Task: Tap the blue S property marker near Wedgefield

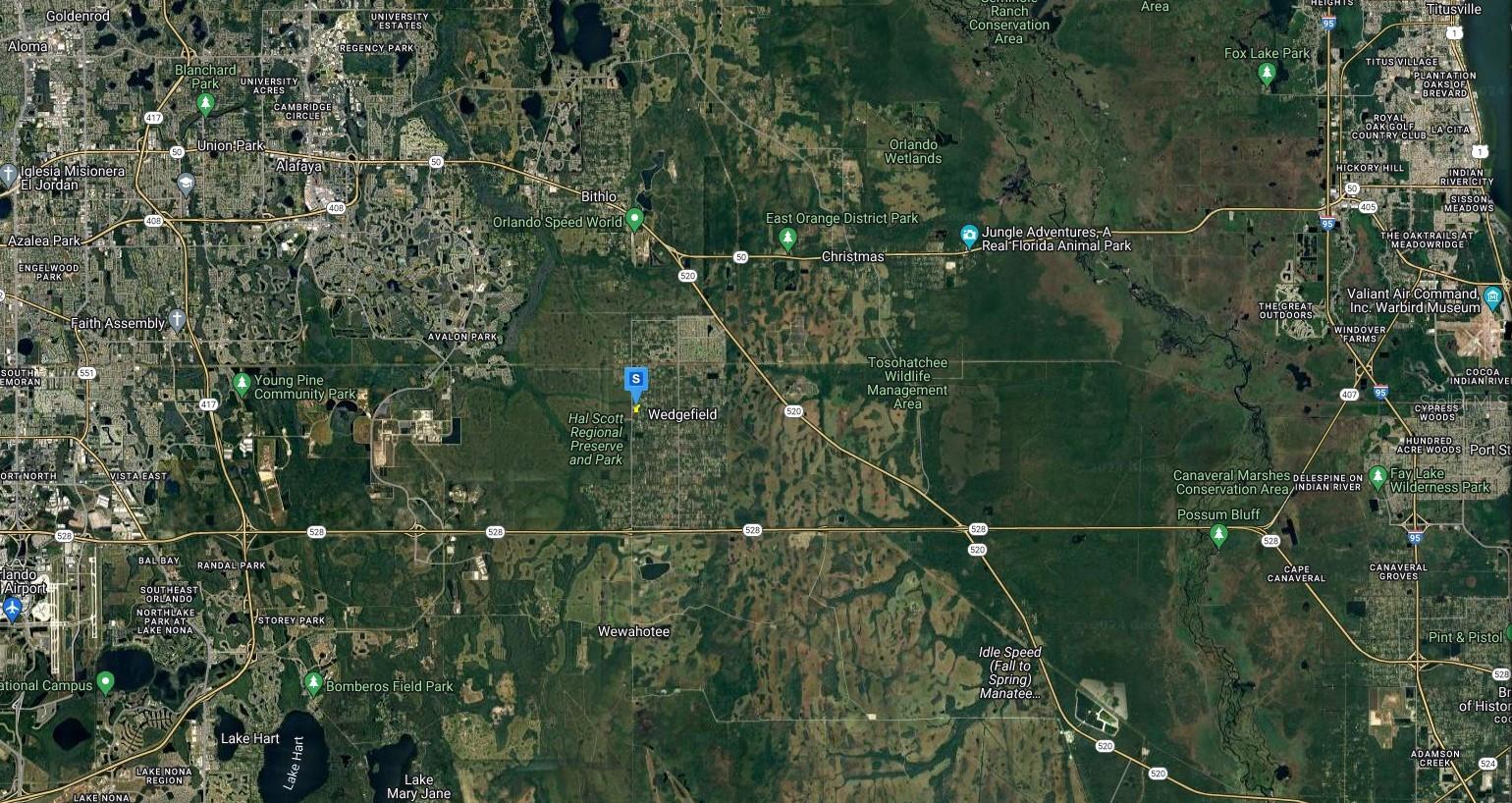Action: tap(636, 379)
